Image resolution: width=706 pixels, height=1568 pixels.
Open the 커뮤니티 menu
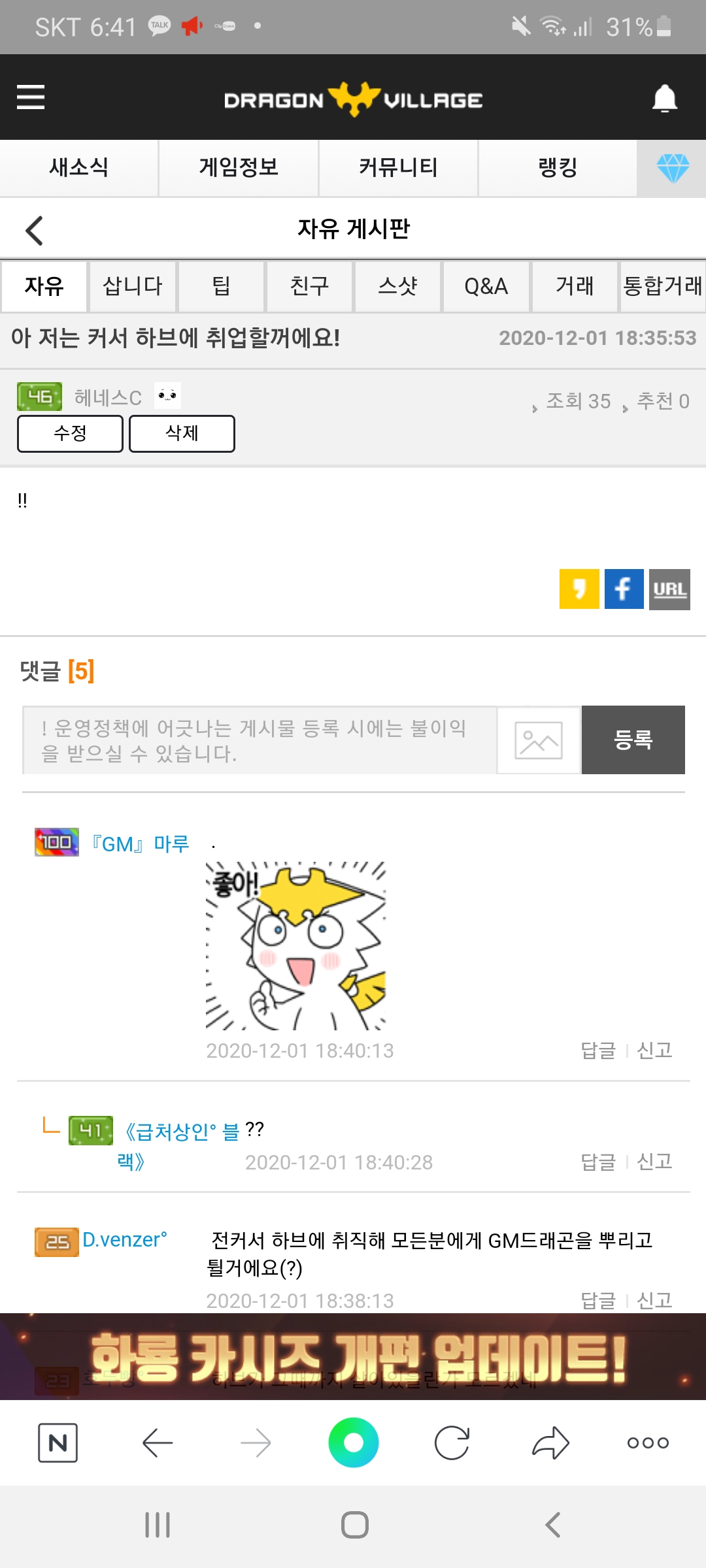pos(398,168)
